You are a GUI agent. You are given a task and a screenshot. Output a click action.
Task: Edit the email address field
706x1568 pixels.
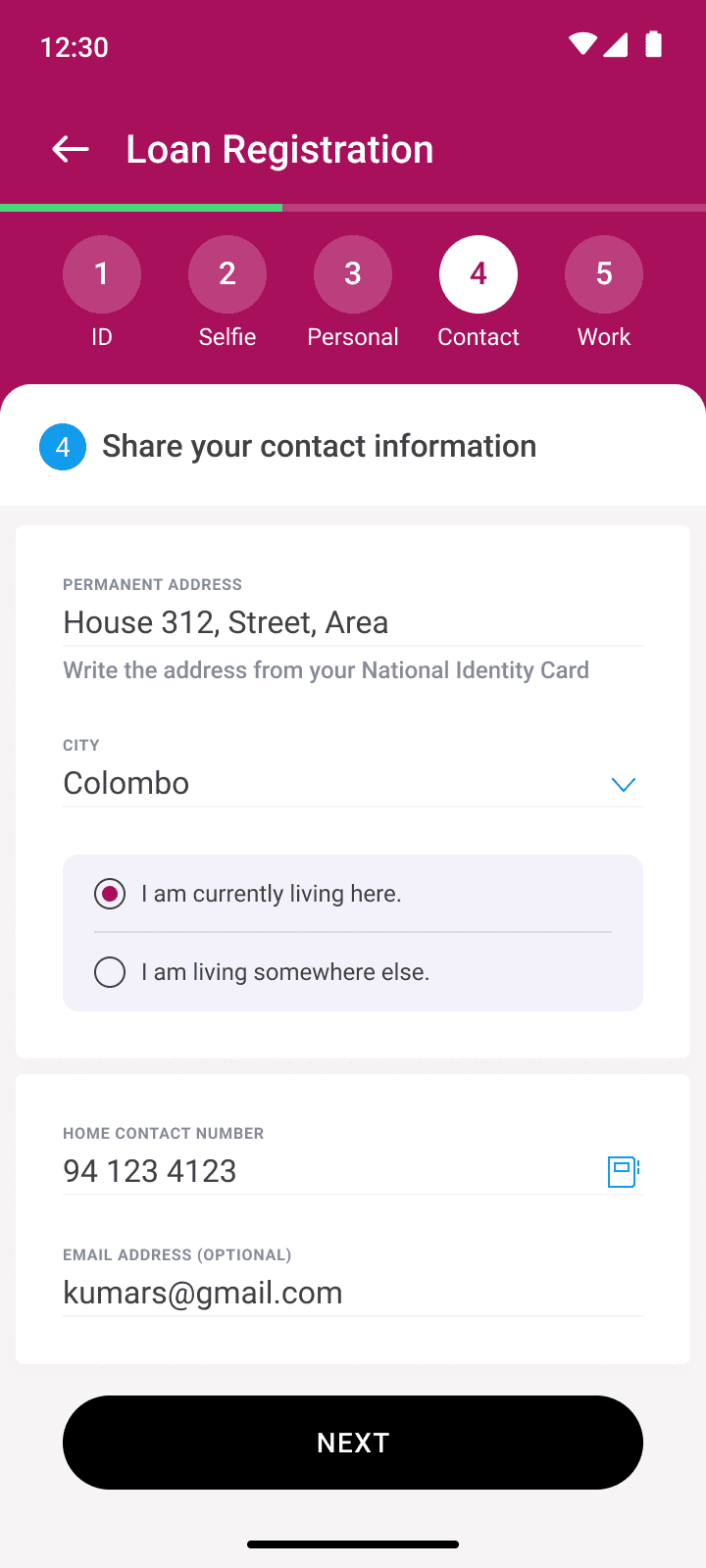353,1293
